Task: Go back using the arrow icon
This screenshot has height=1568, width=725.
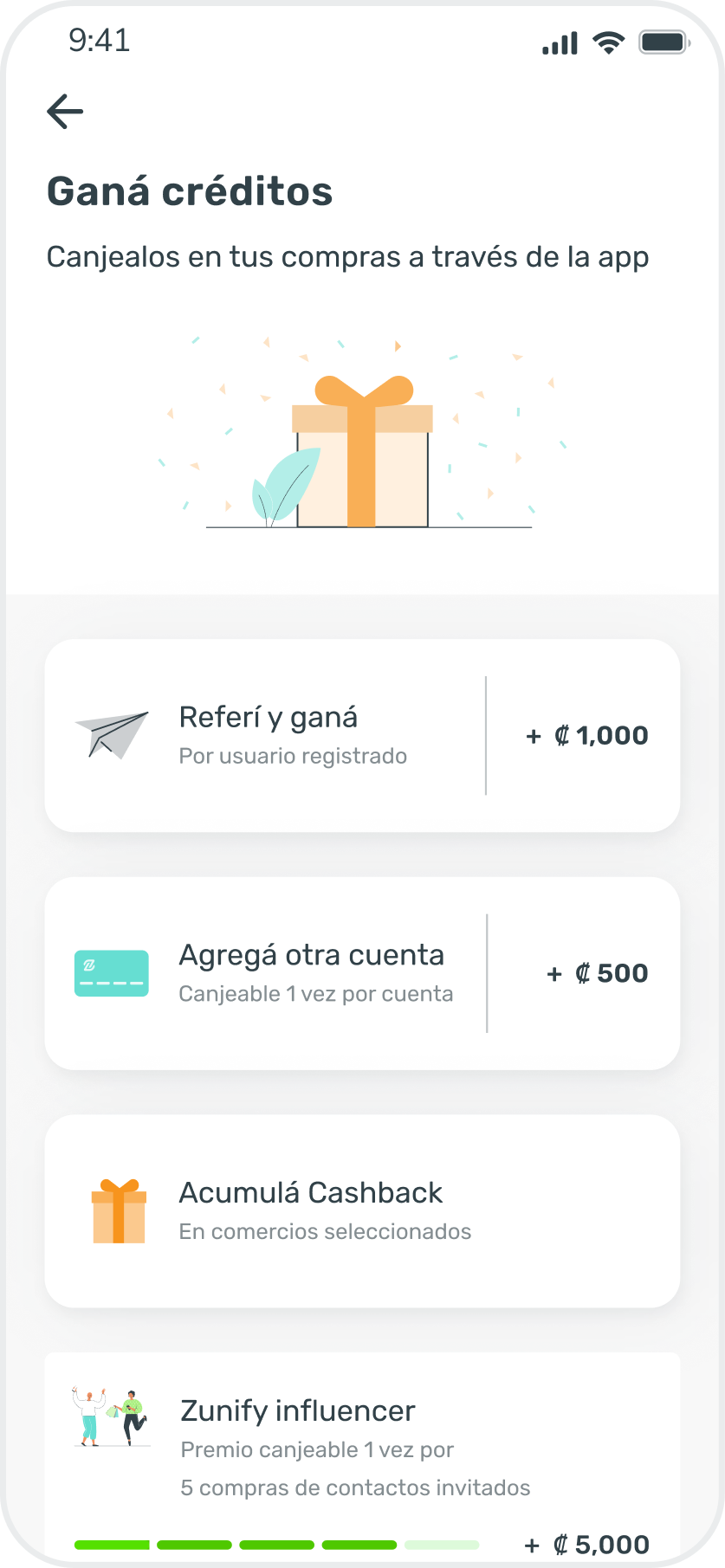Action: pyautogui.click(x=65, y=112)
